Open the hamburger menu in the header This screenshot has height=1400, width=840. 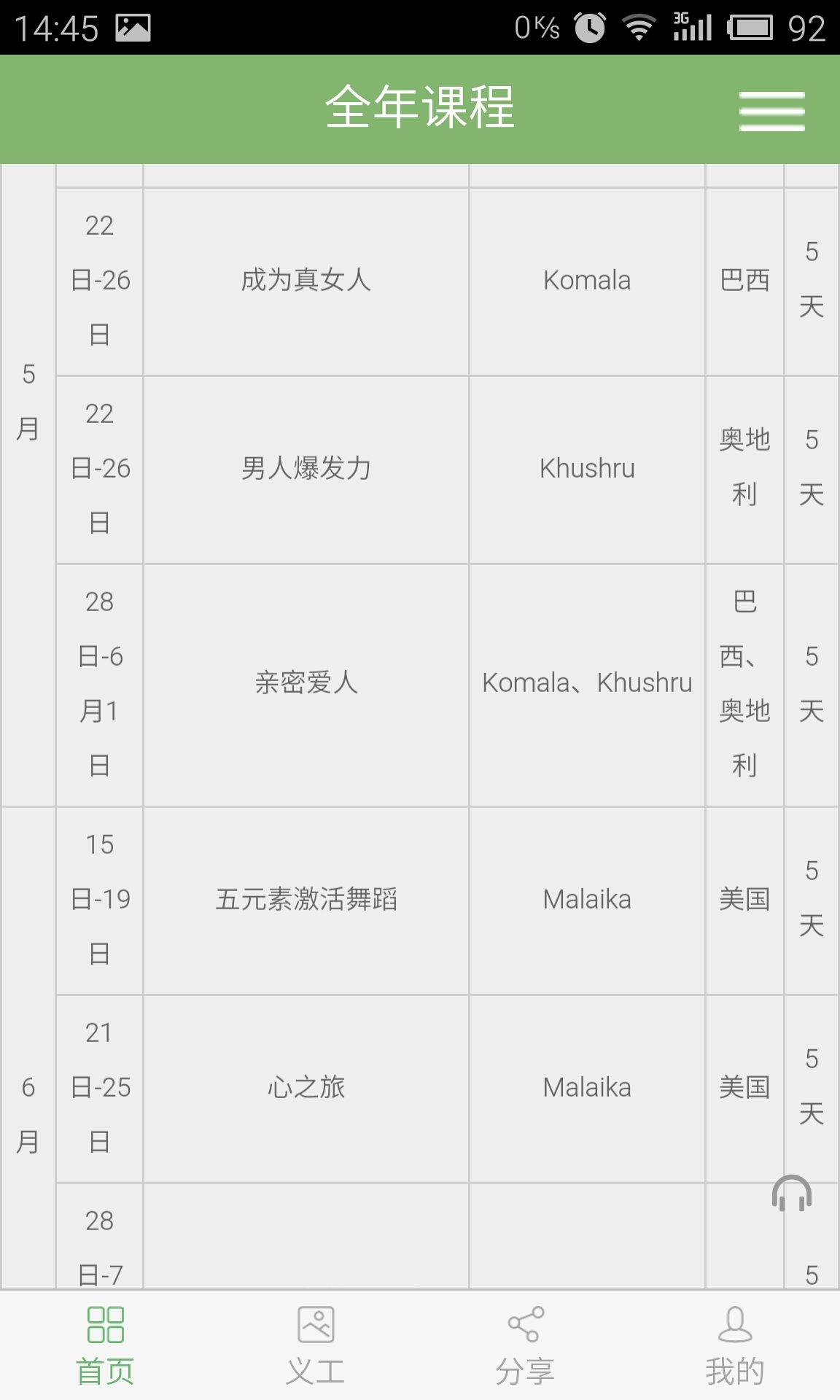click(x=771, y=111)
